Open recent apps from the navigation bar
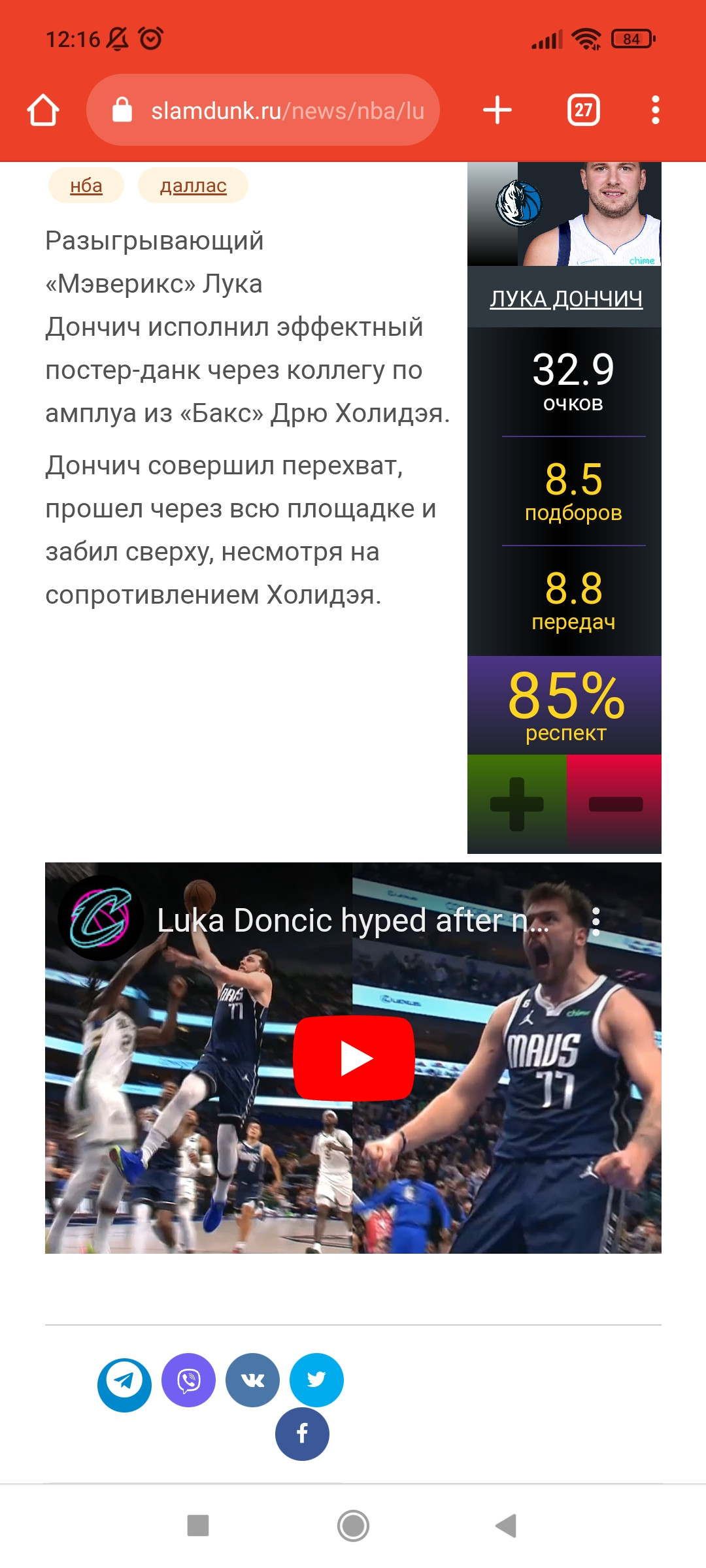 [198, 1526]
